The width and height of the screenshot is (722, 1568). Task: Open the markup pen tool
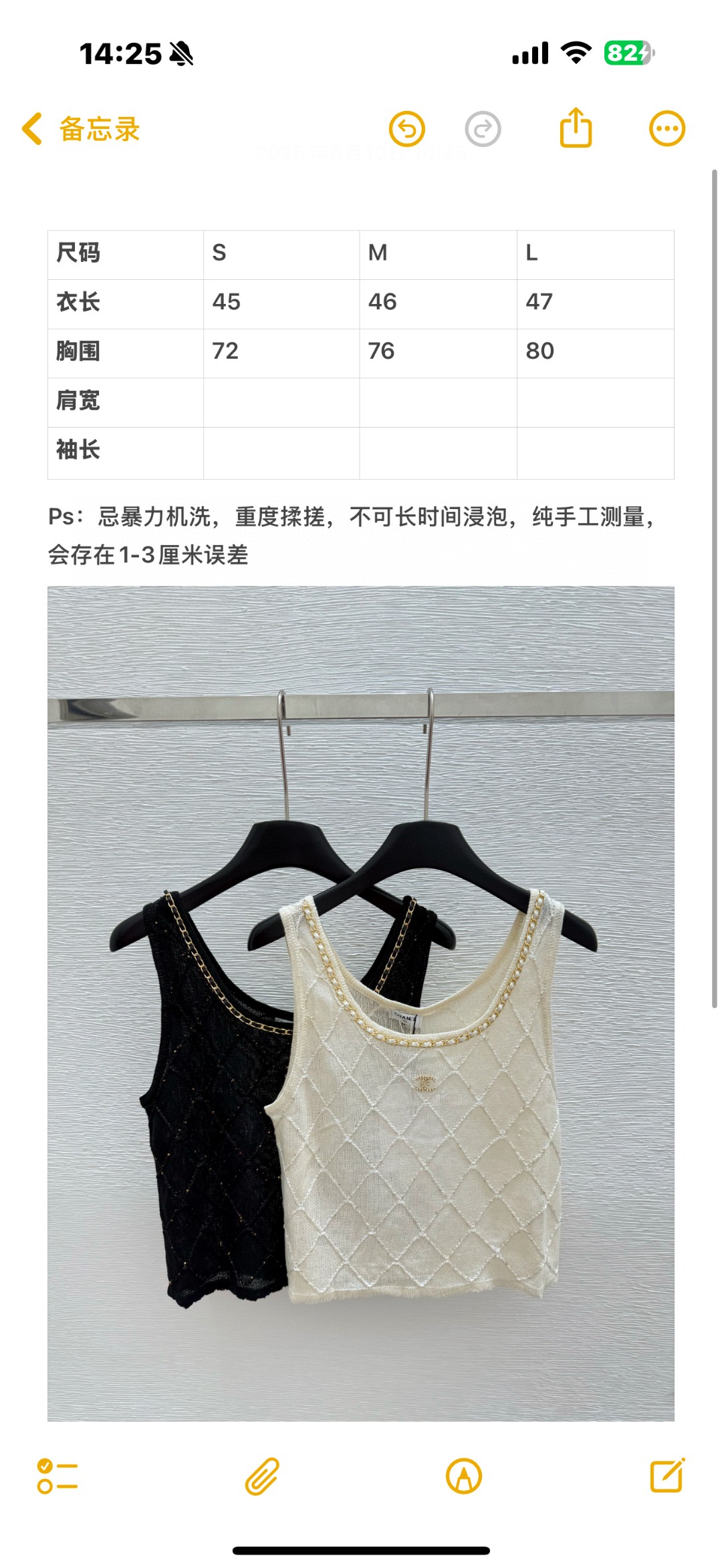(464, 1476)
